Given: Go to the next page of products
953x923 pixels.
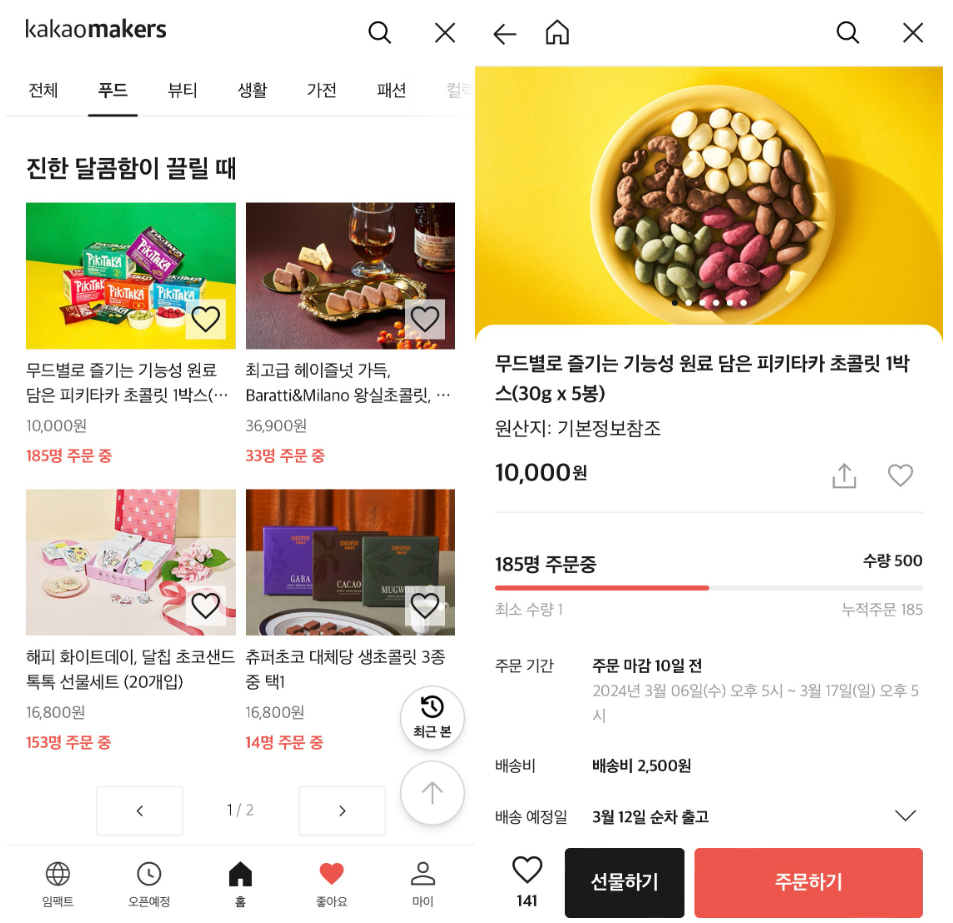Looking at the screenshot, I should point(342,810).
